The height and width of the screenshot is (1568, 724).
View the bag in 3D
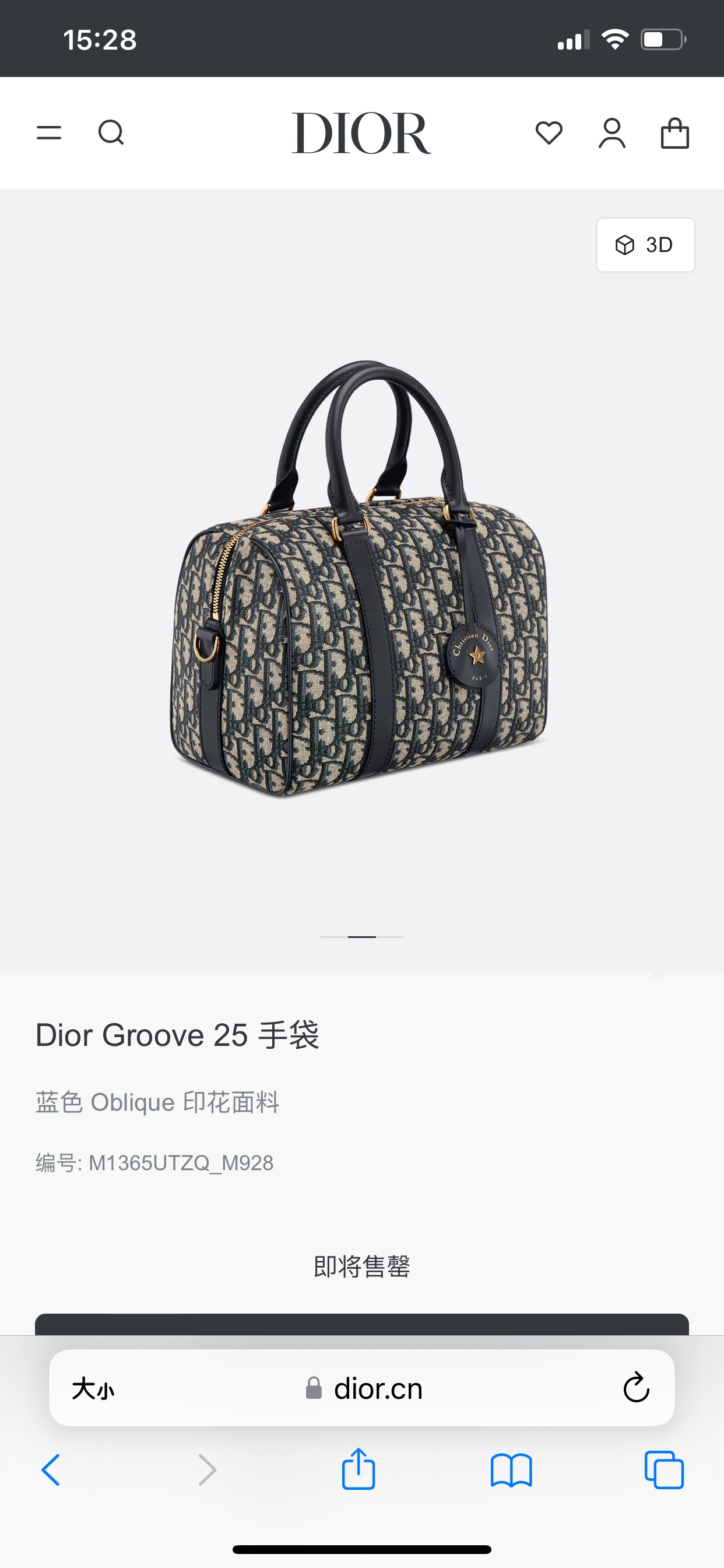pos(645,244)
